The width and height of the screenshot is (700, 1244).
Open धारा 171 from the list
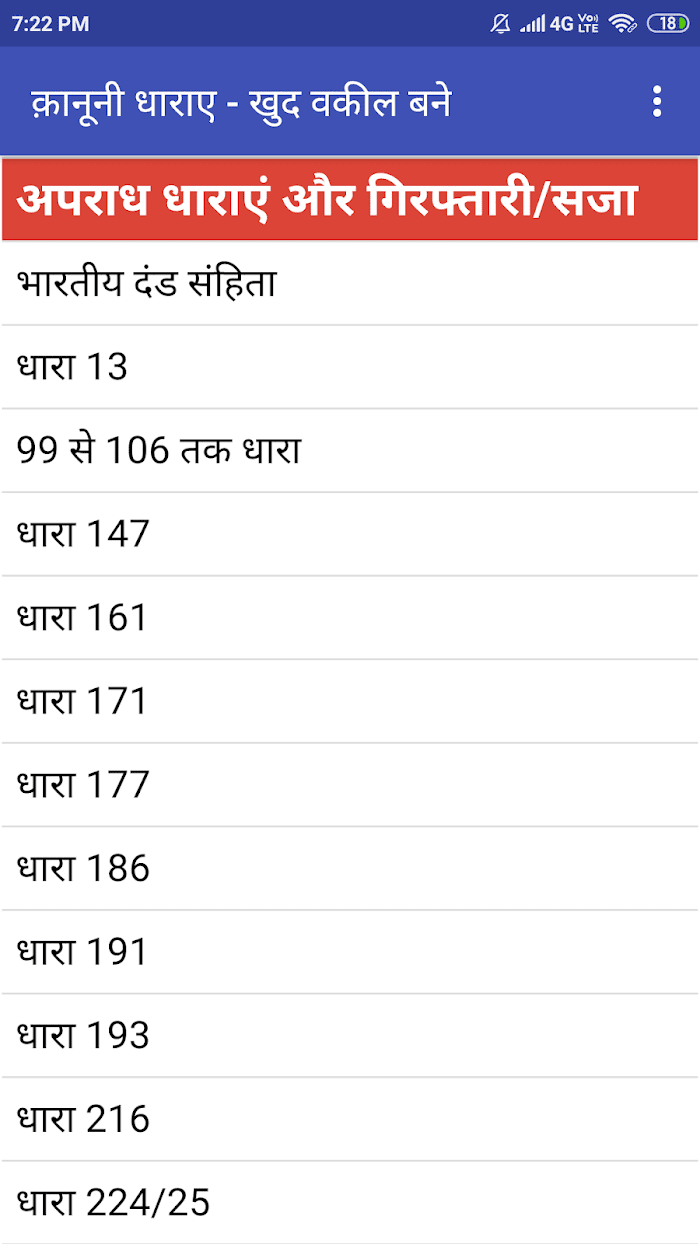coord(350,701)
